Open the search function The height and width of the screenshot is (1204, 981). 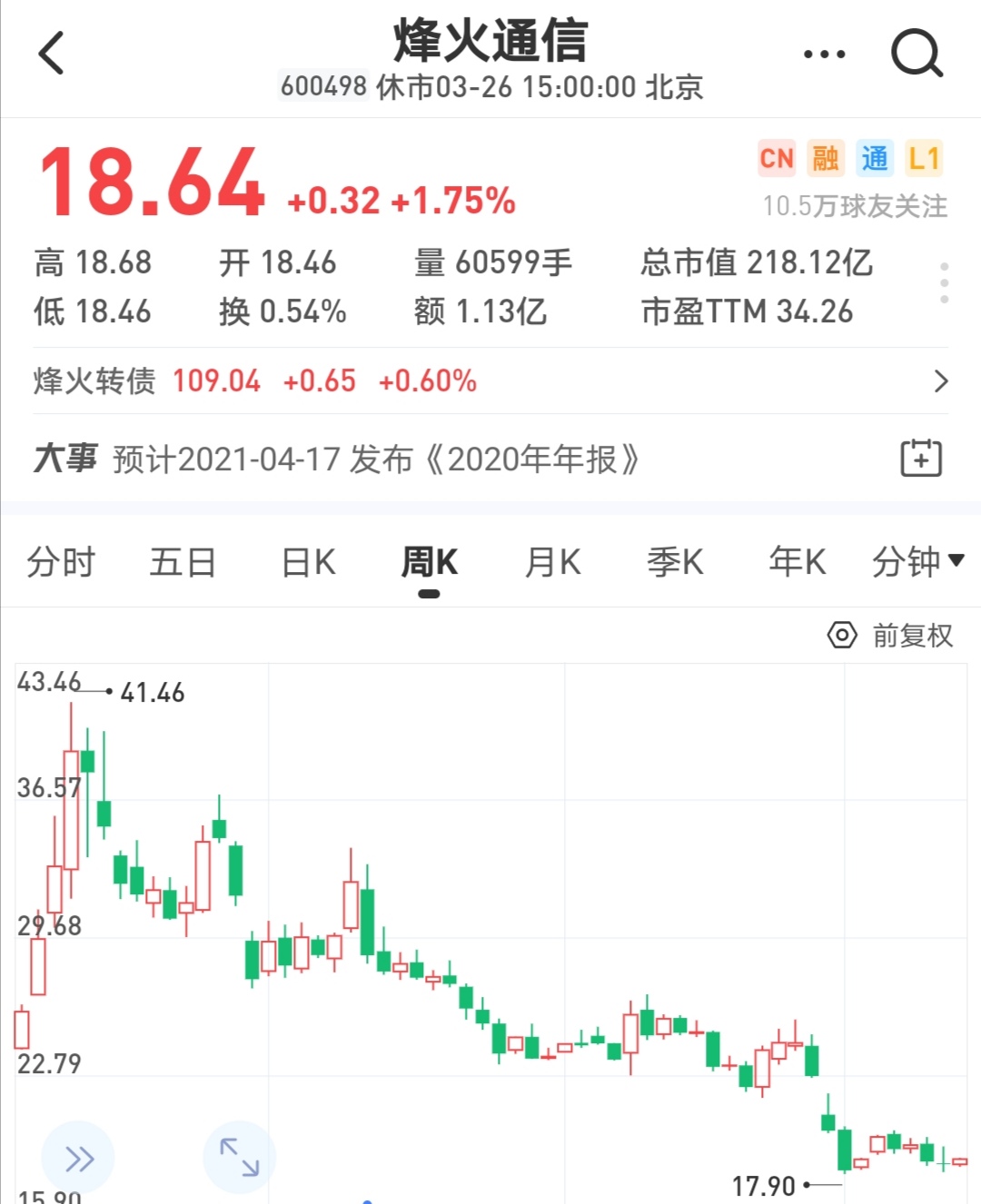[917, 54]
